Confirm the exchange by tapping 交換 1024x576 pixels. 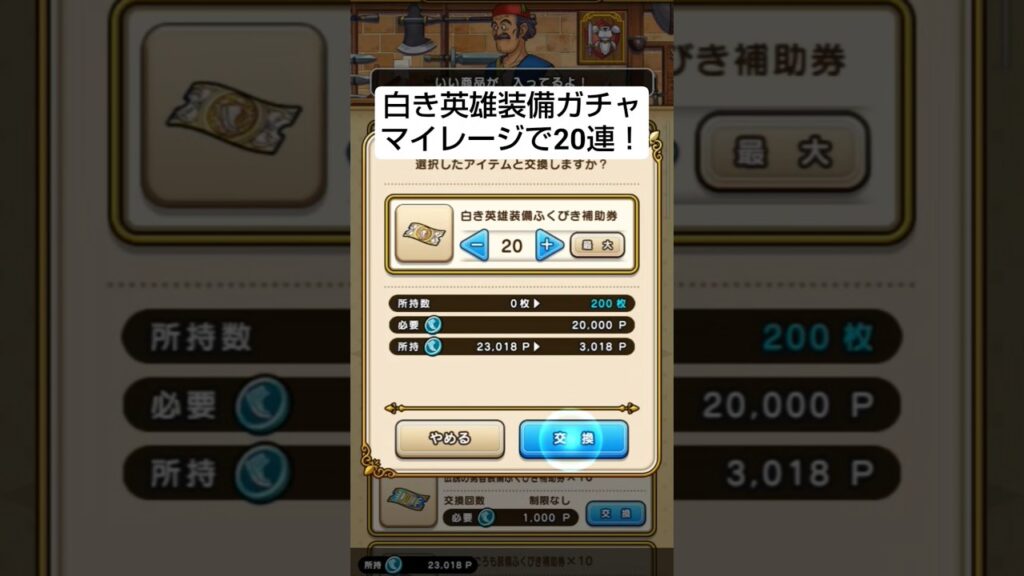tap(573, 439)
